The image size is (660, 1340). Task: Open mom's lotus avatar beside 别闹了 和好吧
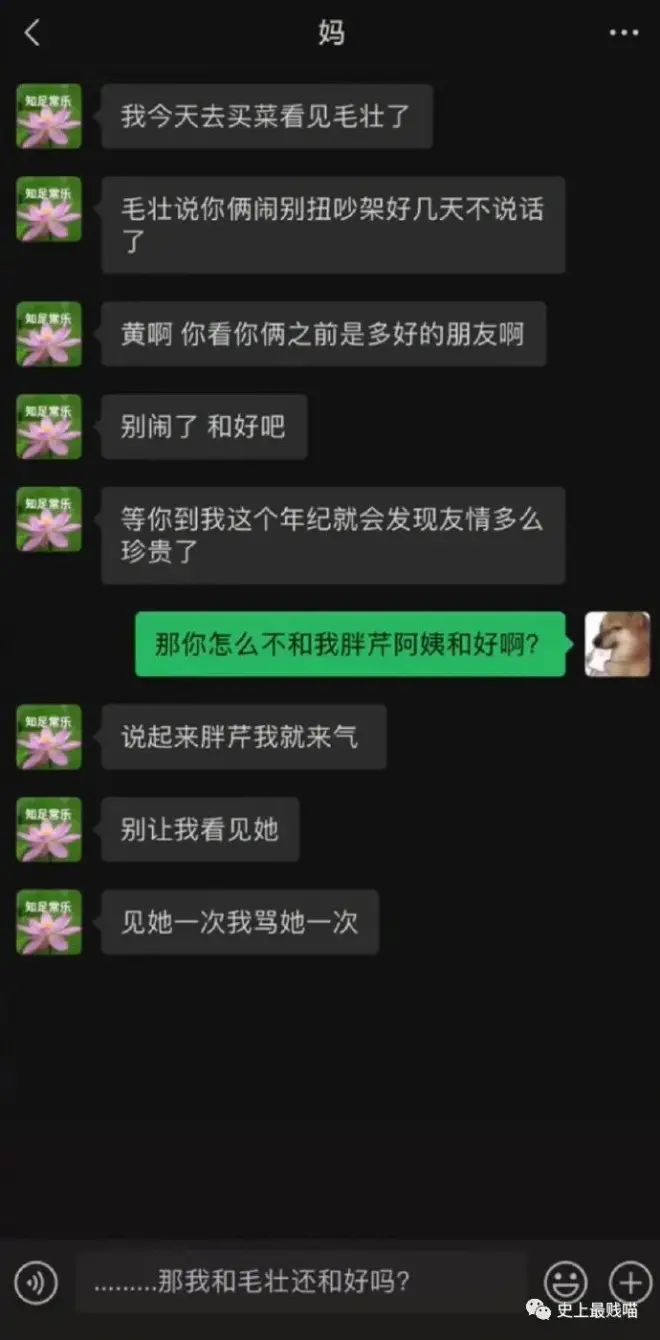(x=49, y=427)
